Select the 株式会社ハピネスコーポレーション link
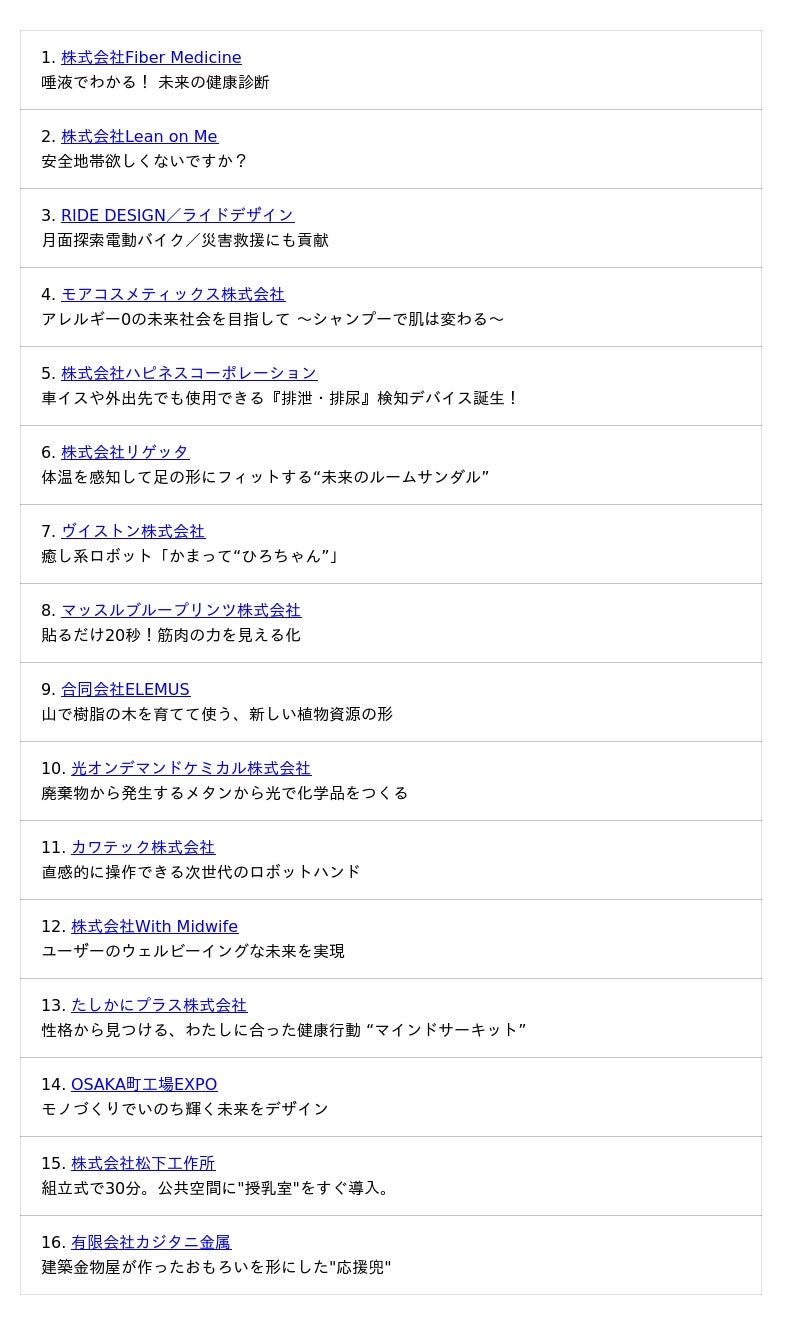Image resolution: width=800 pixels, height=1325 pixels. 189,374
